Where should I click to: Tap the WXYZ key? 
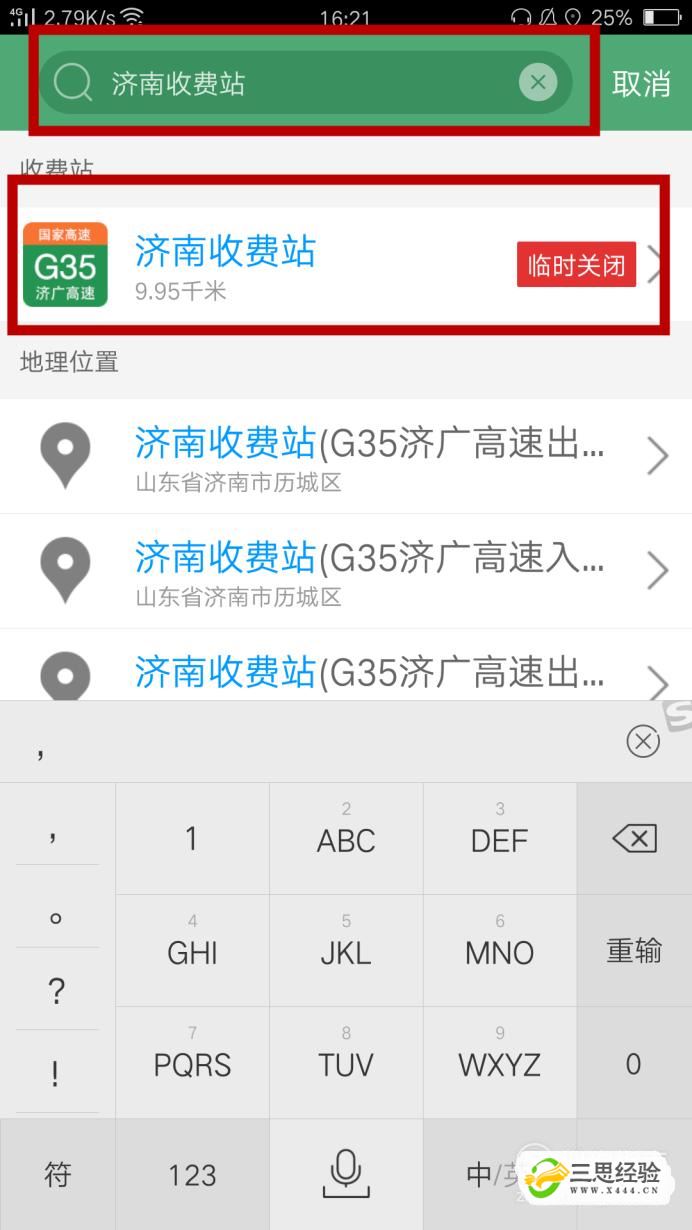click(499, 1062)
